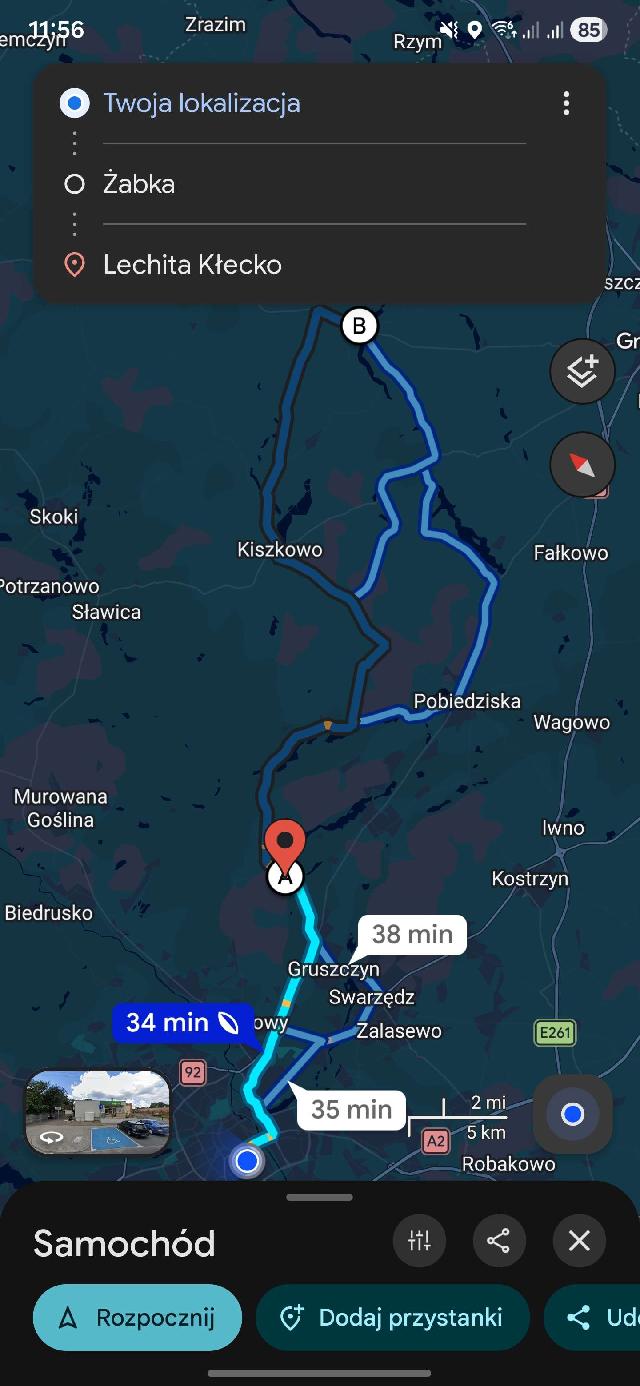Screen dimensions: 640x1386
Task: Tap the waypoint B marker on the map
Action: [359, 326]
